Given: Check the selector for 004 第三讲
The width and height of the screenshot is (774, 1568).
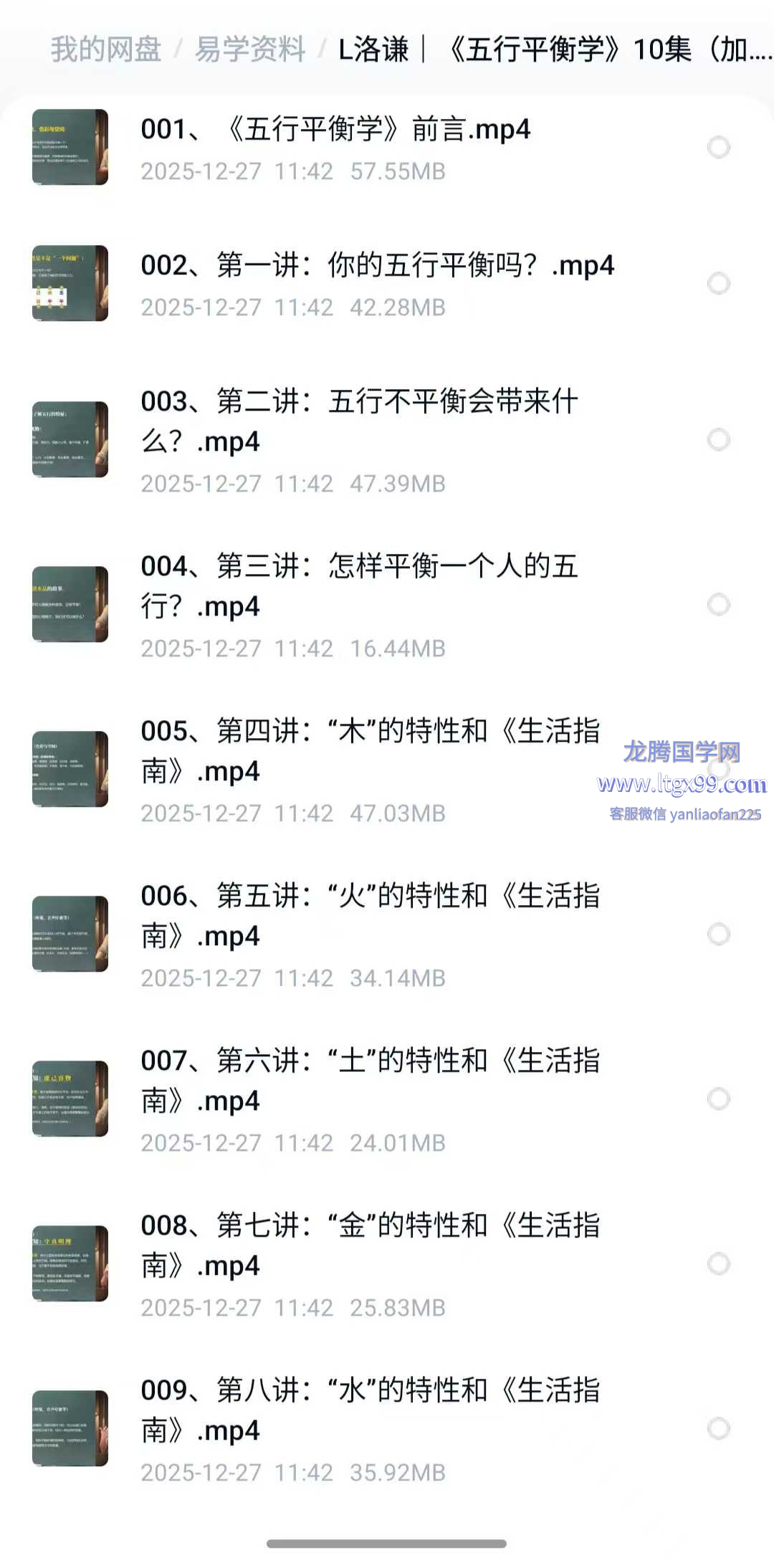Looking at the screenshot, I should 718,604.
